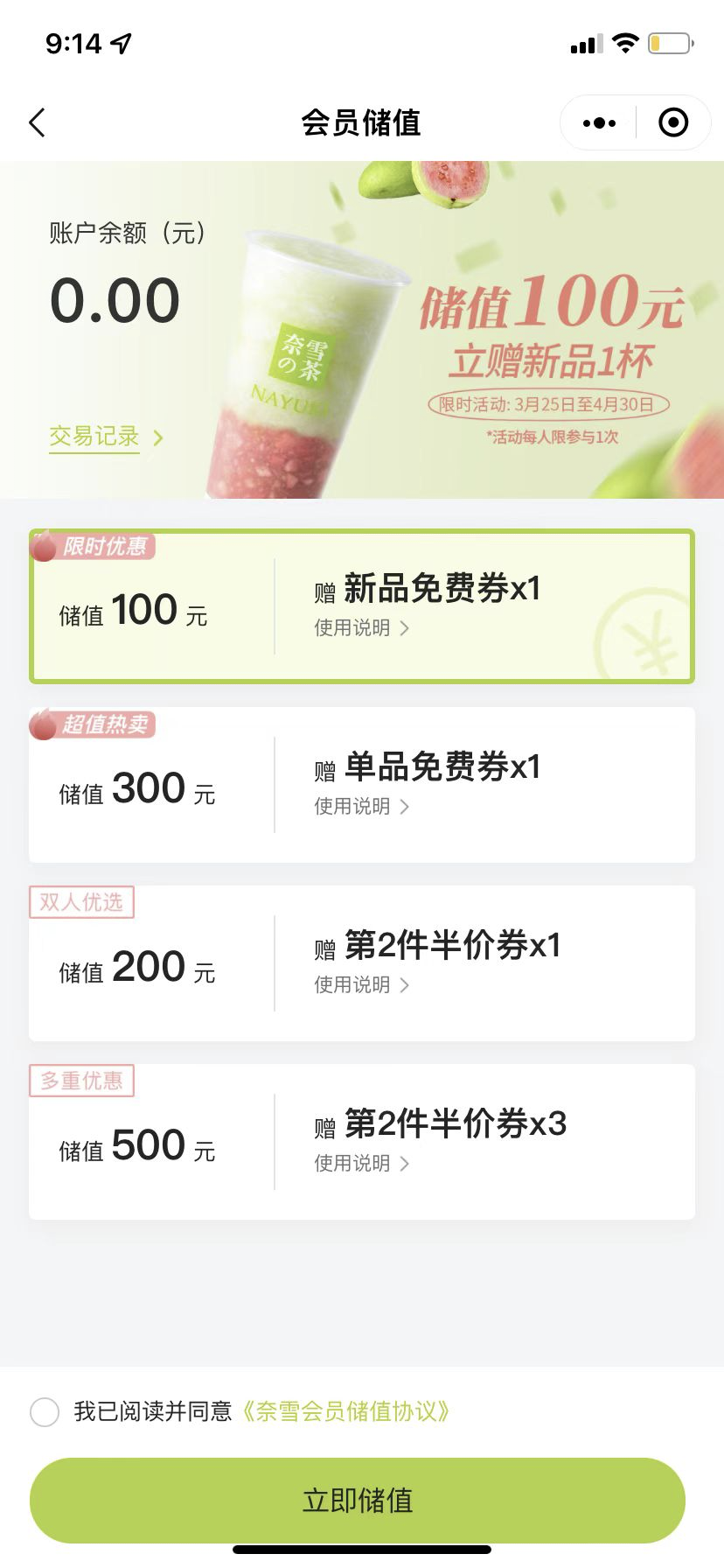
Task: View 使用说明 for 新品免费券x1
Action: click(360, 628)
